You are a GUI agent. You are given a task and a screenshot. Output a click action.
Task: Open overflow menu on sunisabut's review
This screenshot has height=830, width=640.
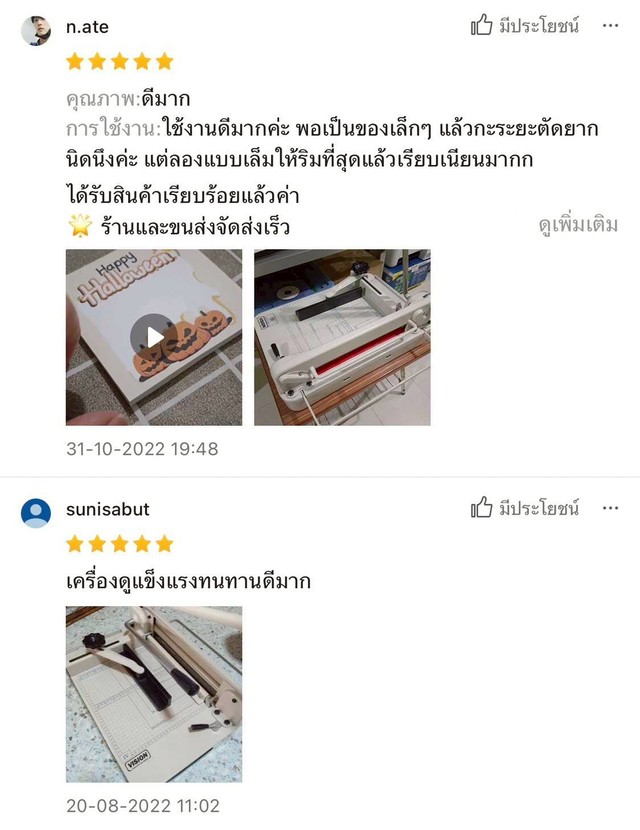tap(610, 508)
